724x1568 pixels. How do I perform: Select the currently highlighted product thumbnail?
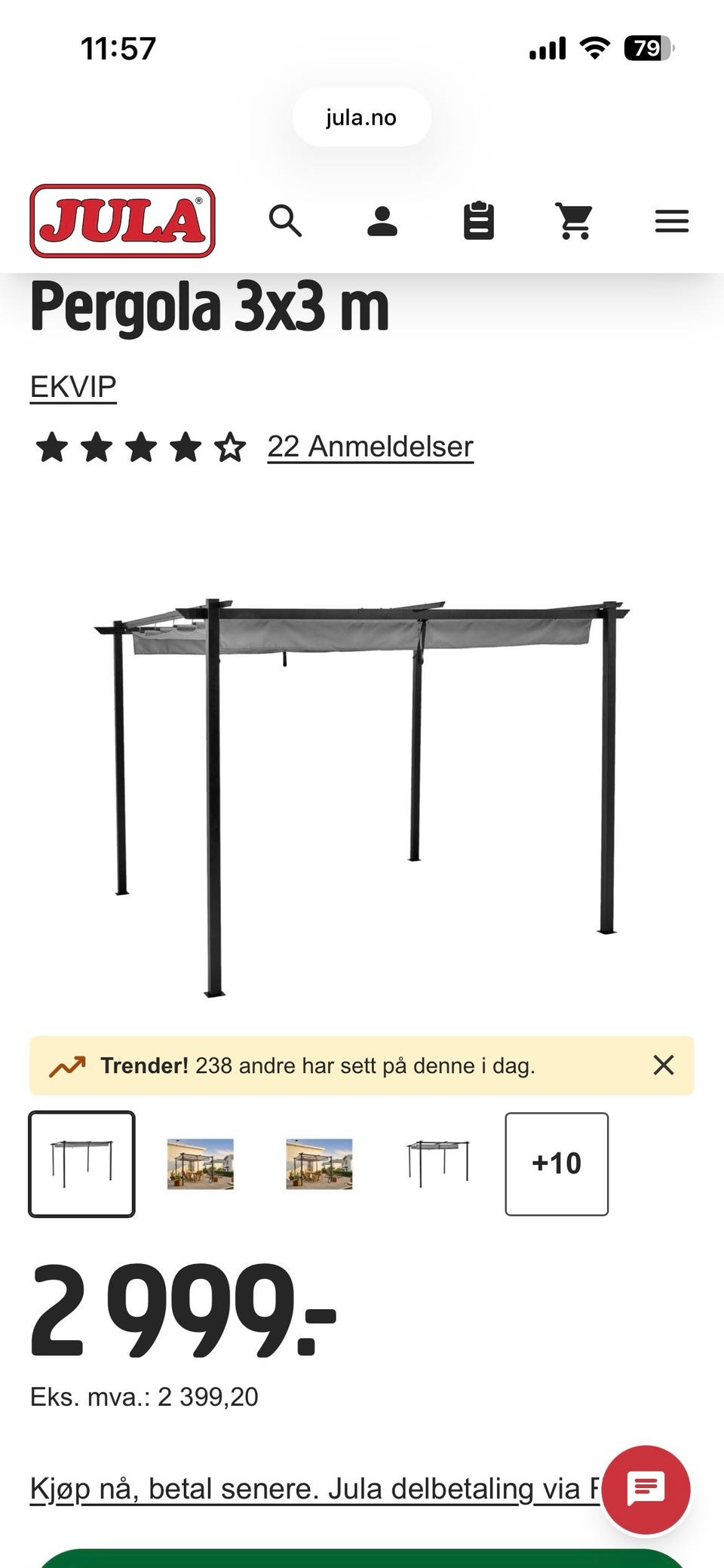83,1163
